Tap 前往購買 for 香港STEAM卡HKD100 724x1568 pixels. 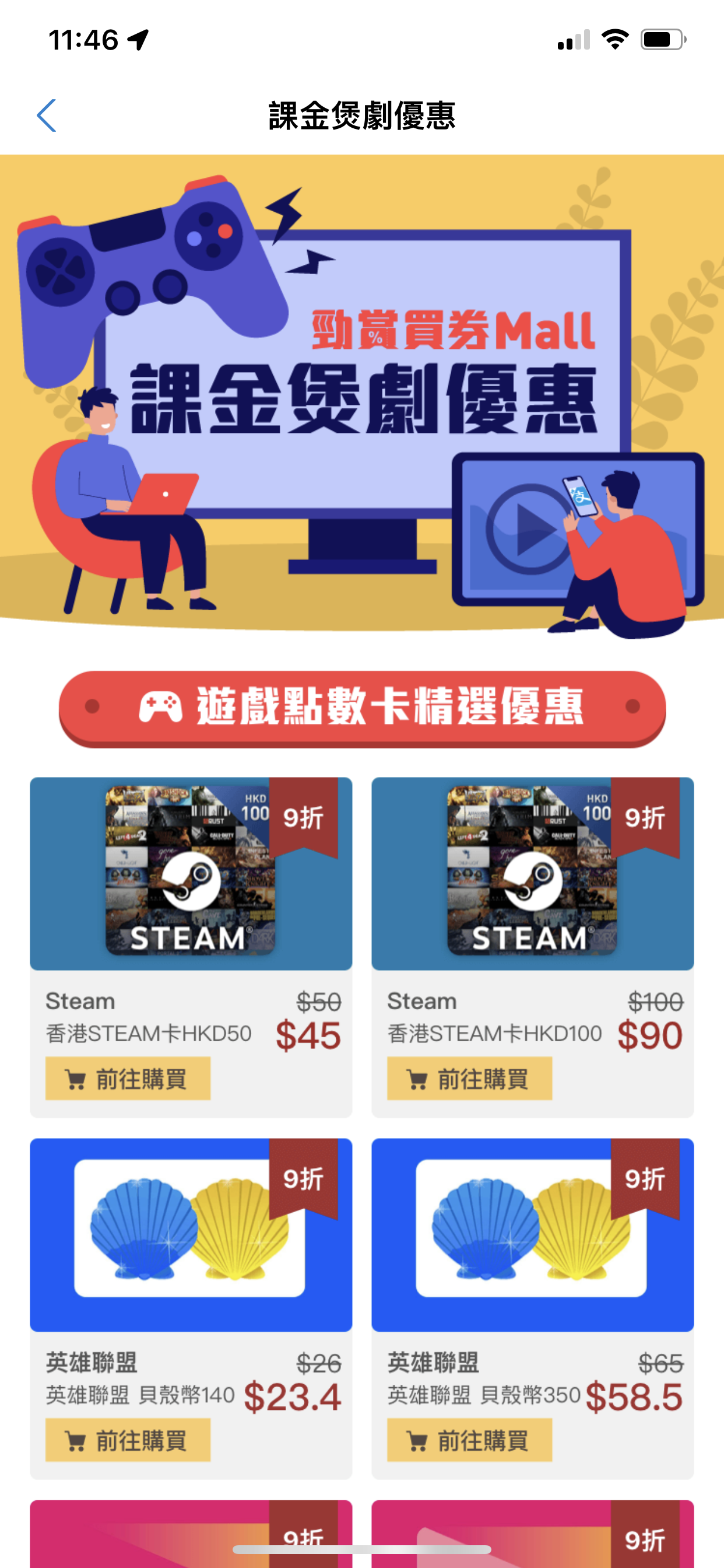(469, 1078)
